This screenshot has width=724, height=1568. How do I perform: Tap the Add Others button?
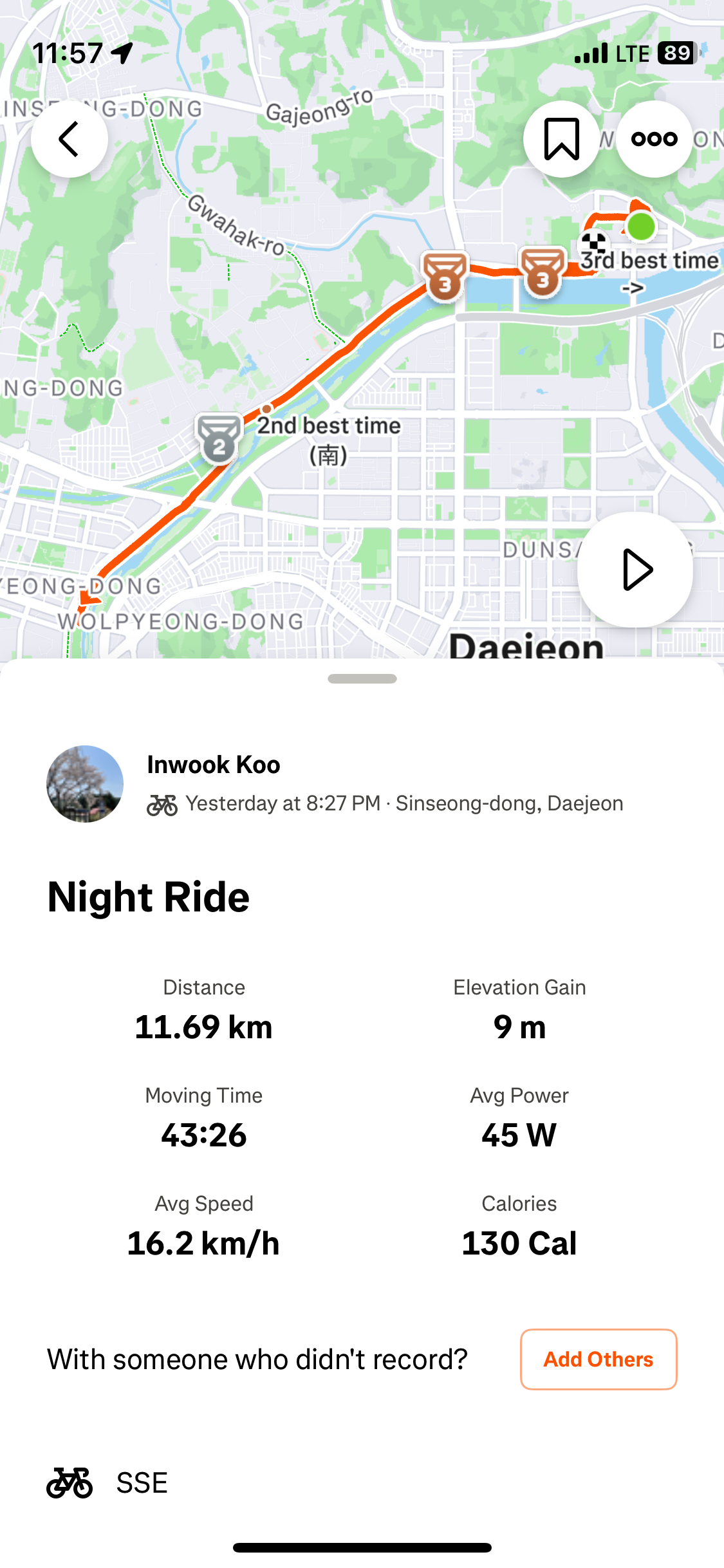[x=598, y=1359]
